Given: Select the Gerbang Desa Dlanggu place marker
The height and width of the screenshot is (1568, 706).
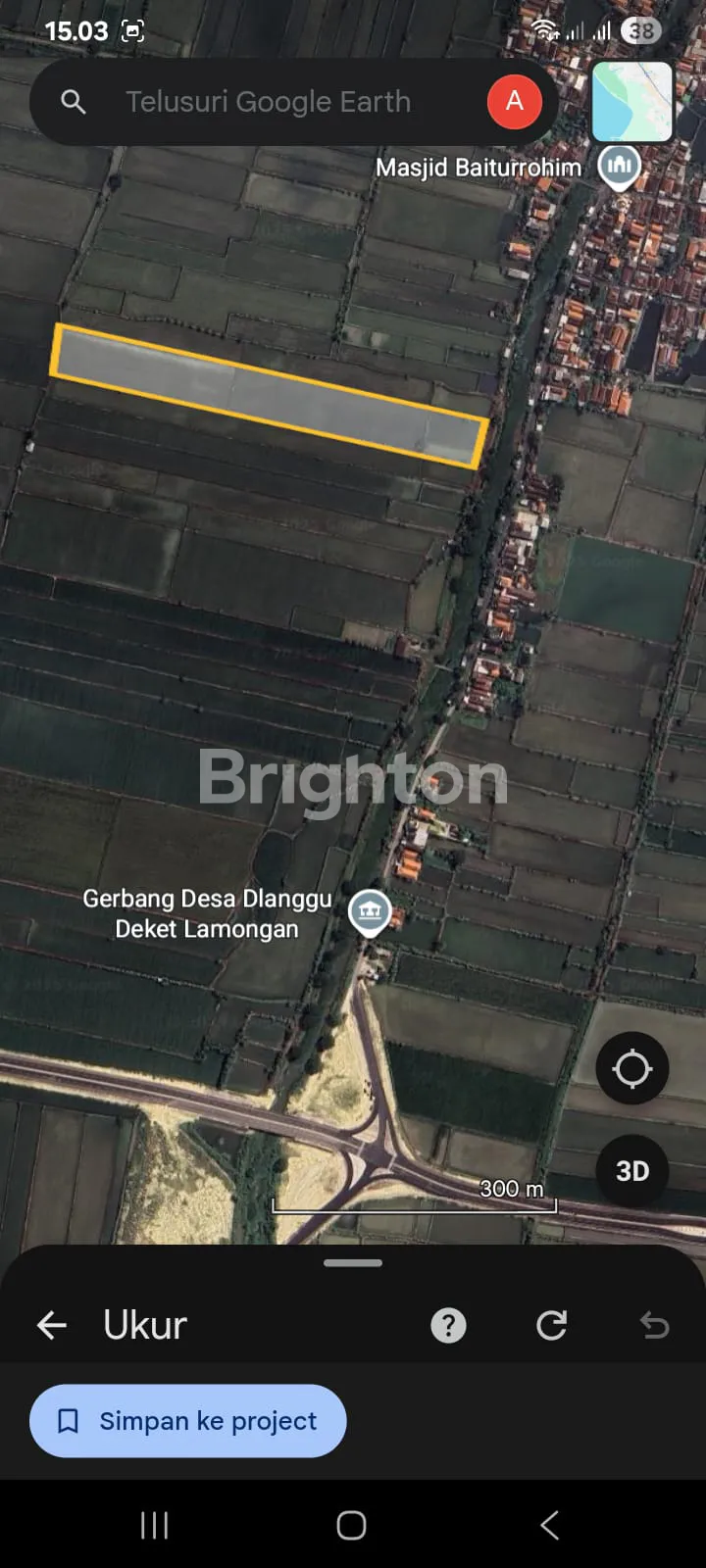Looking at the screenshot, I should 370,912.
